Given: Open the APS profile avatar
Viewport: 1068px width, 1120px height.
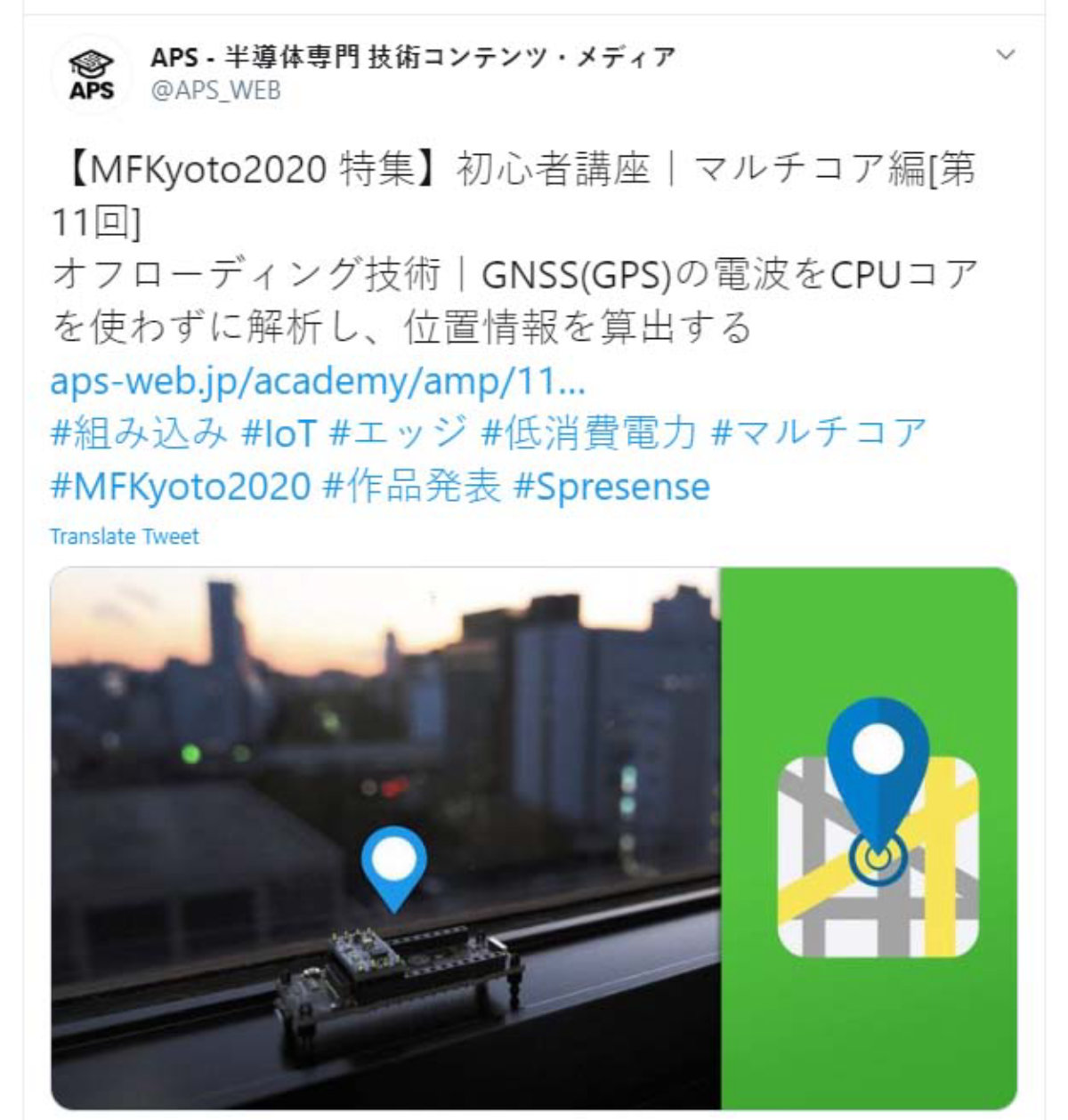Looking at the screenshot, I should point(92,75).
